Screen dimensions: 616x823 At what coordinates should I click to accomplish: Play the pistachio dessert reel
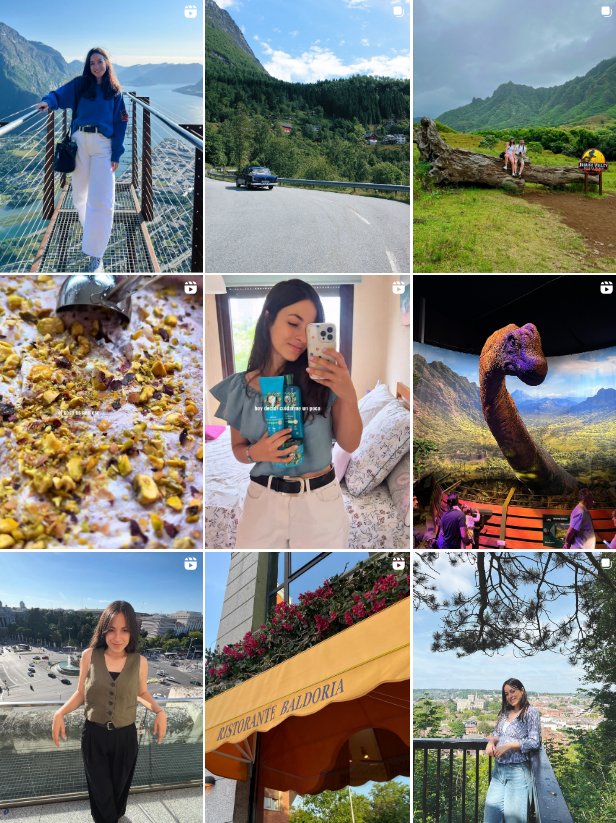point(101,412)
